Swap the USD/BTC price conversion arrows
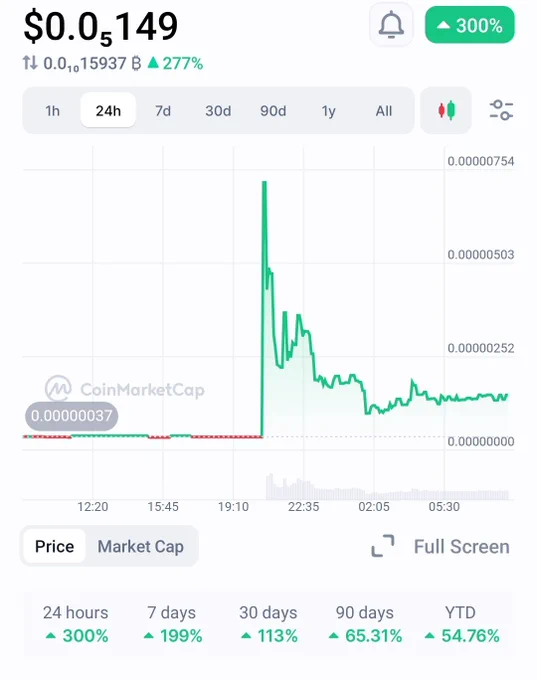Image resolution: width=537 pixels, height=680 pixels. pyautogui.click(x=30, y=63)
